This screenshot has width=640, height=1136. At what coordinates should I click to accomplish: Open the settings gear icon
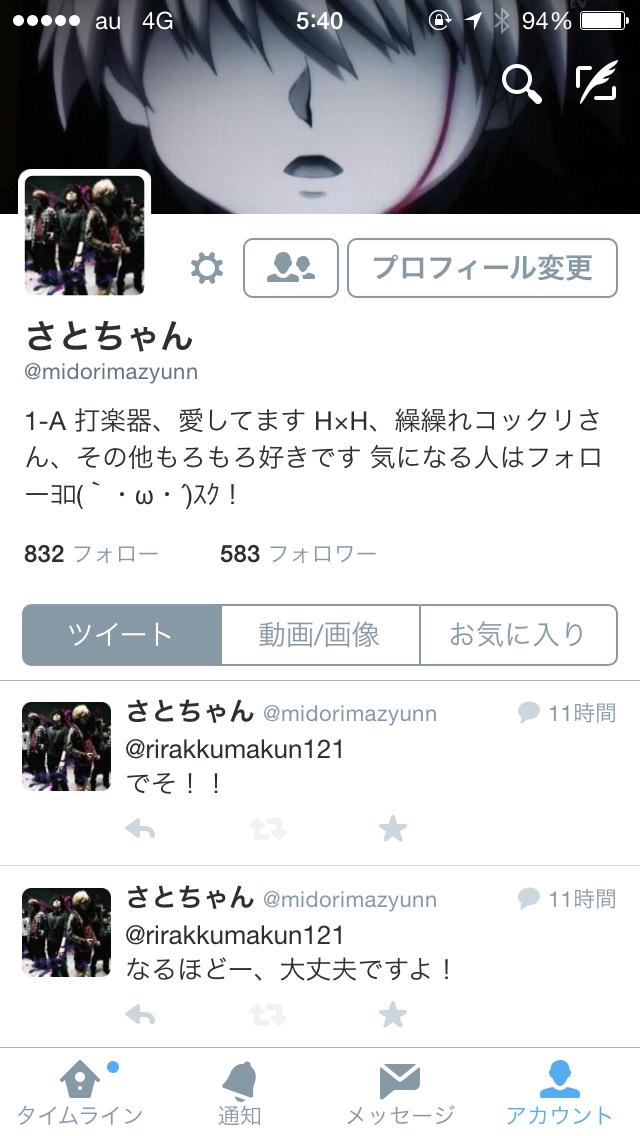point(207,268)
